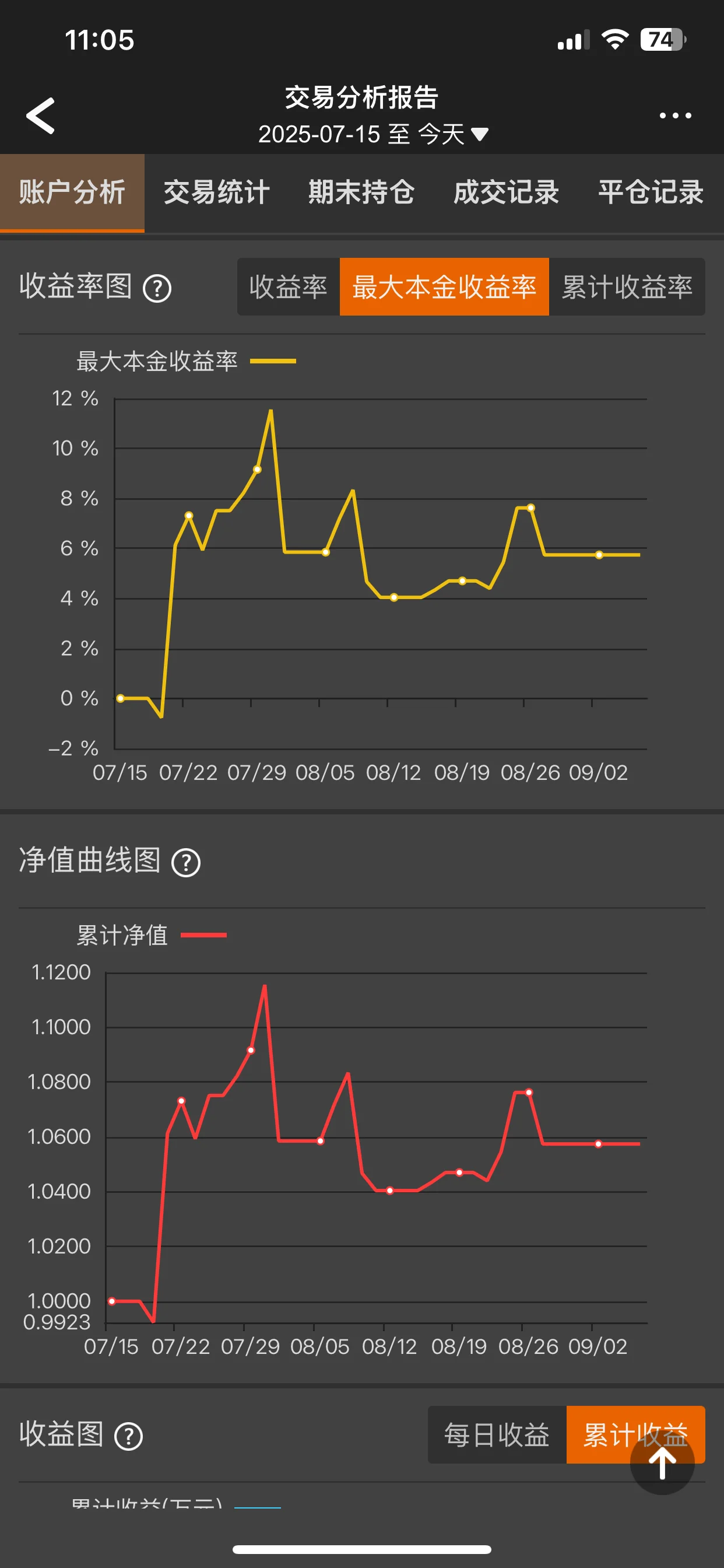Image resolution: width=724 pixels, height=1568 pixels.
Task: Open the three-dot overflow menu
Action: [x=676, y=115]
